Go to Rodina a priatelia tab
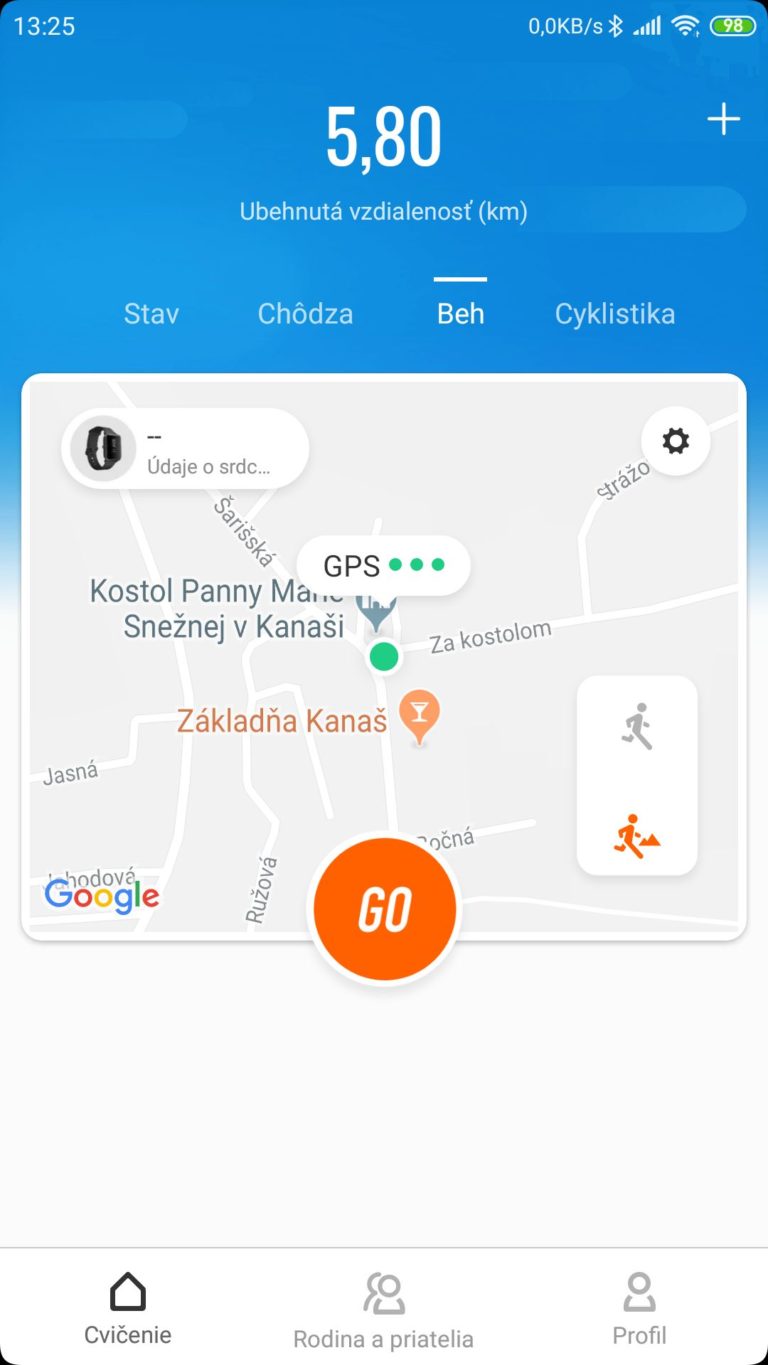 pyautogui.click(x=384, y=1311)
